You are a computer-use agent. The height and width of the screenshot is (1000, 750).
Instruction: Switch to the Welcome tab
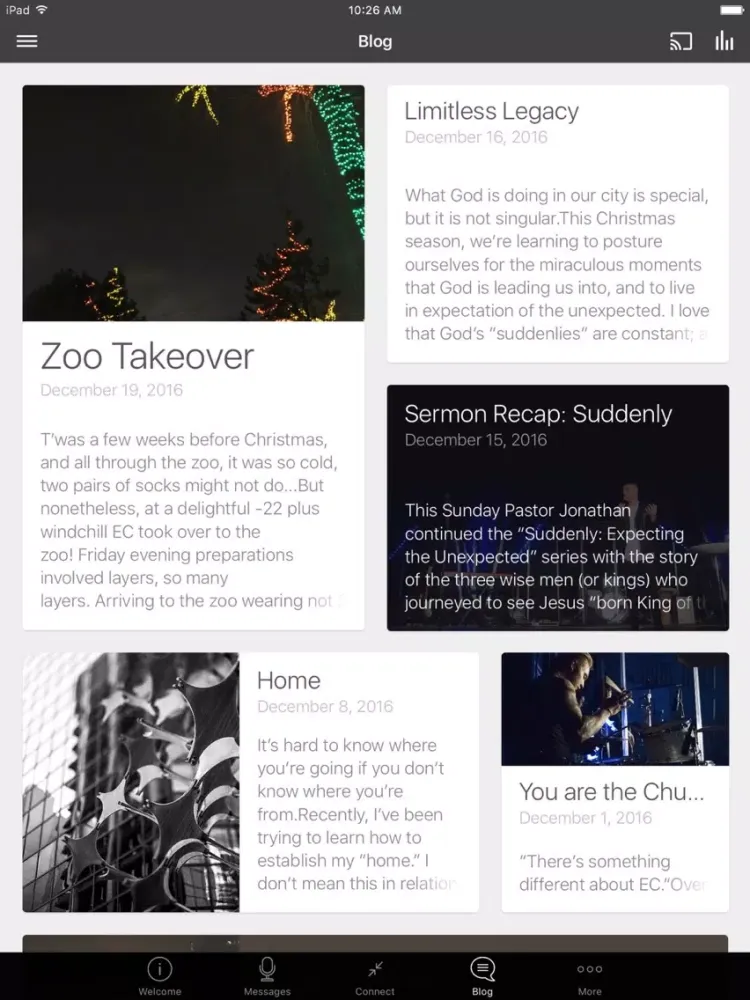click(160, 976)
